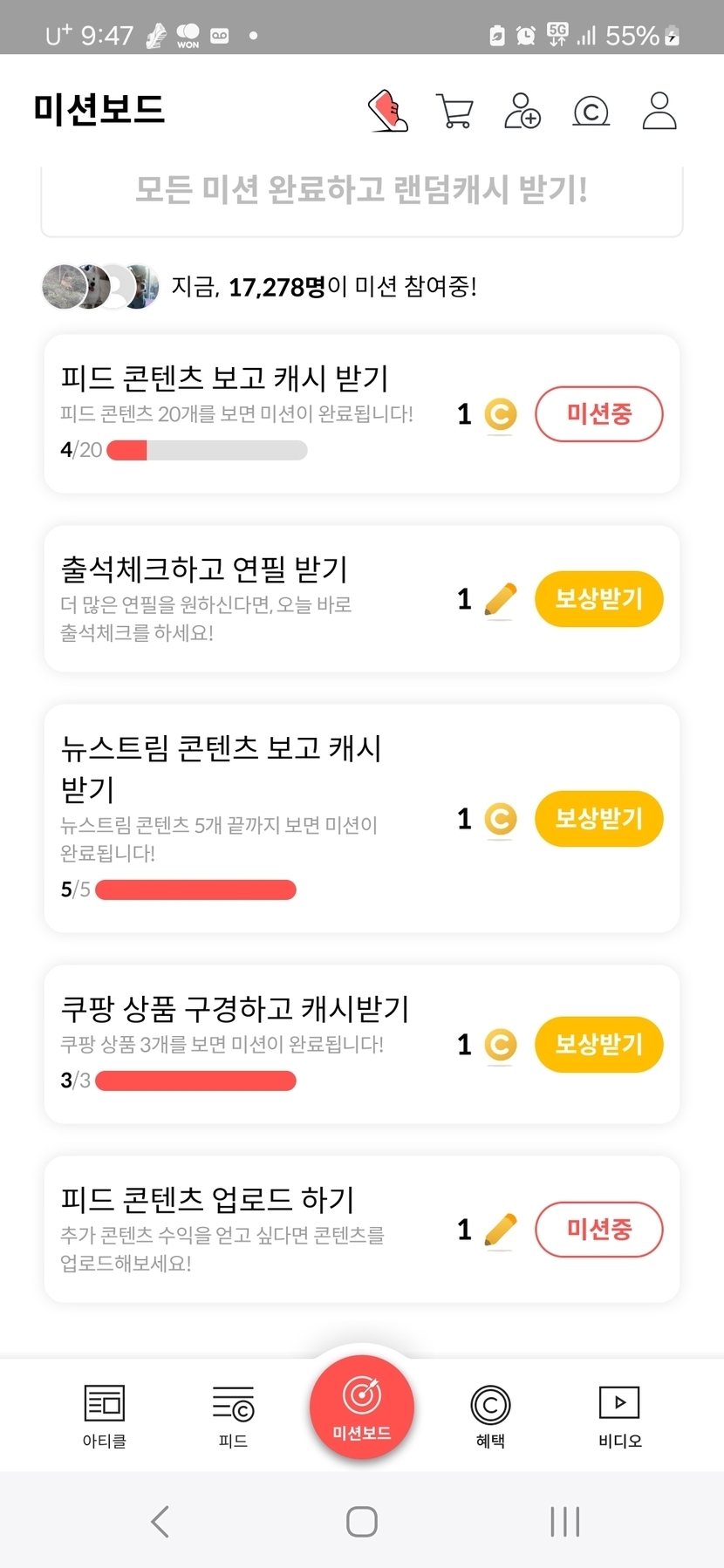This screenshot has height=1568, width=724.
Task: Open my profile icon
Action: coord(659,111)
